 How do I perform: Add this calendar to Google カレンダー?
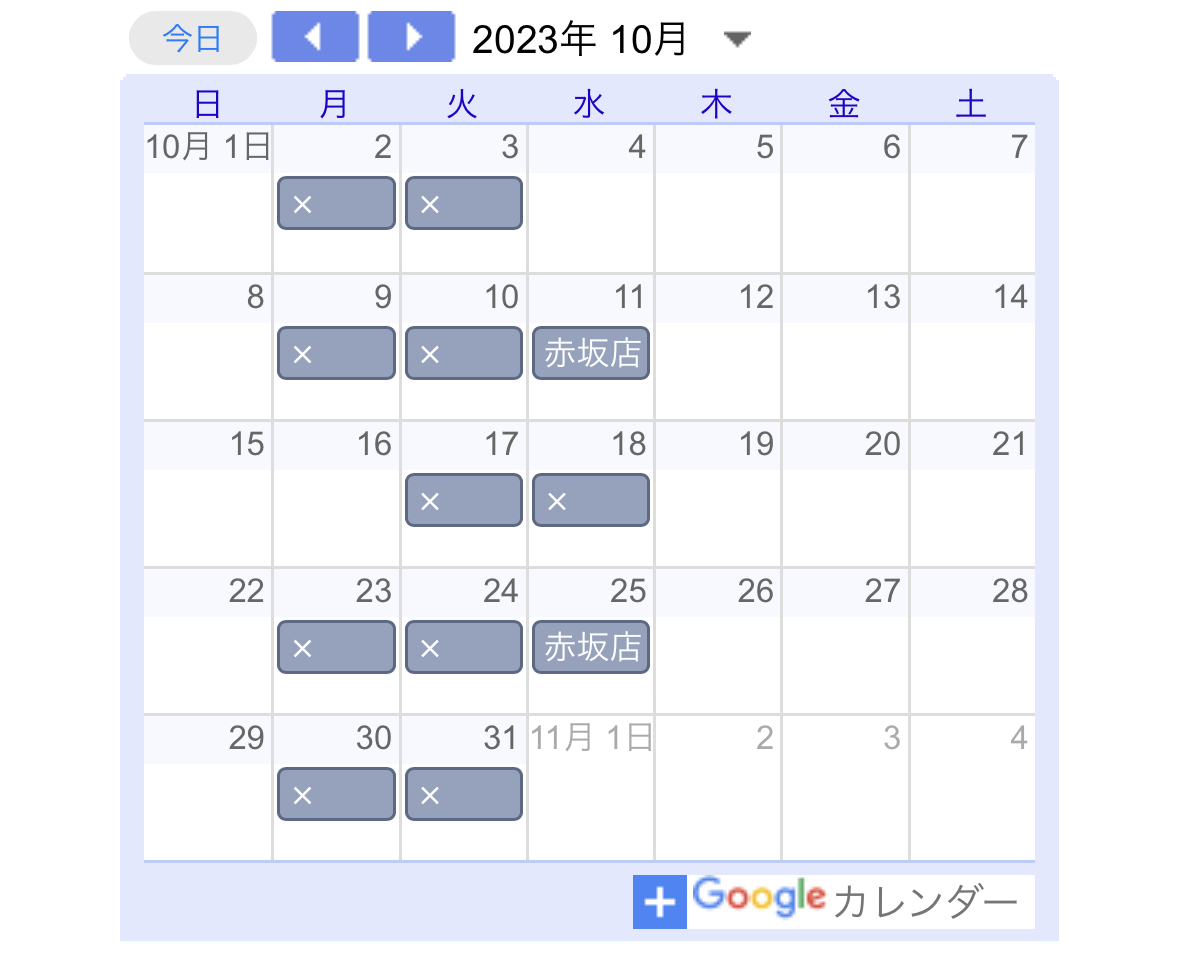[x=832, y=902]
